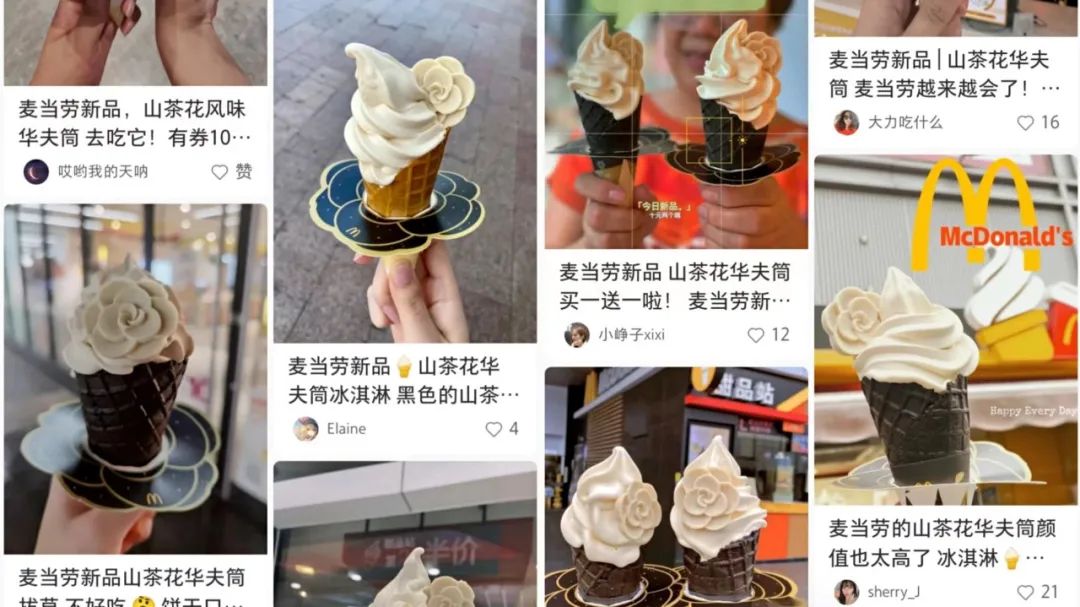Like the post by 大力吃什么
The image size is (1080, 607).
click(x=1026, y=123)
